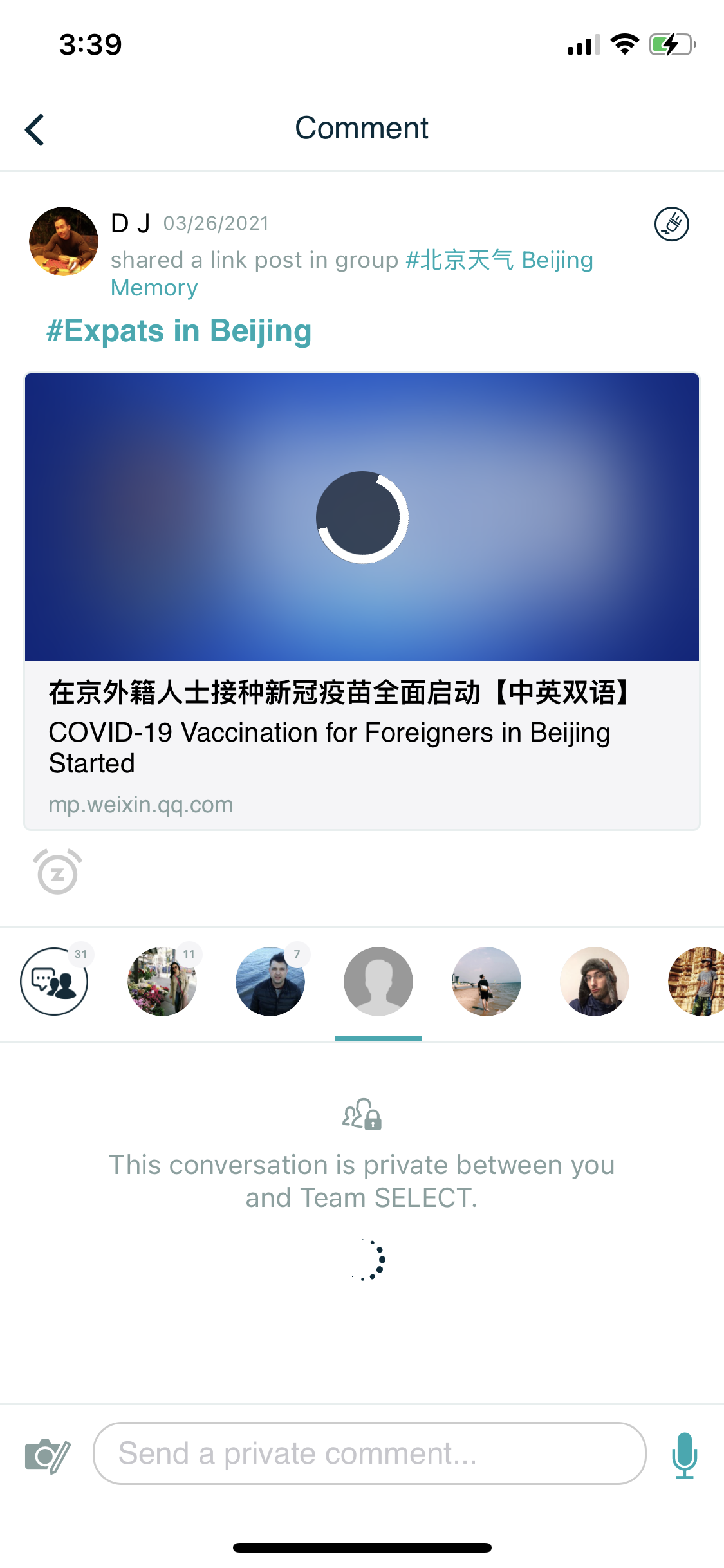Open D J's profile picture

click(64, 241)
